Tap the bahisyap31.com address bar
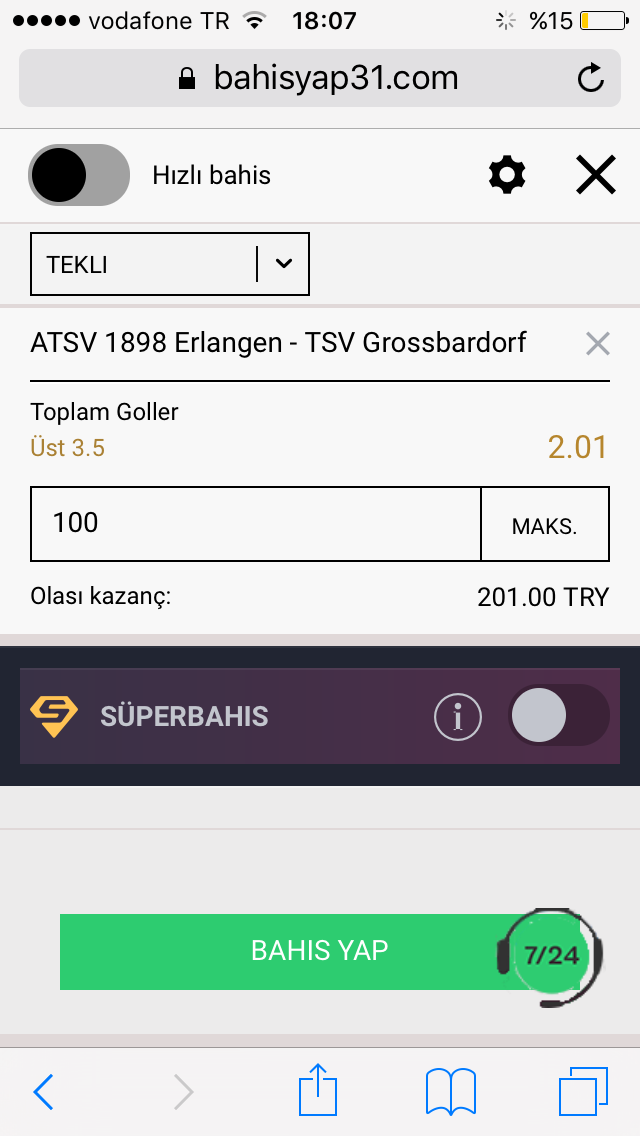This screenshot has height=1136, width=640. click(320, 78)
